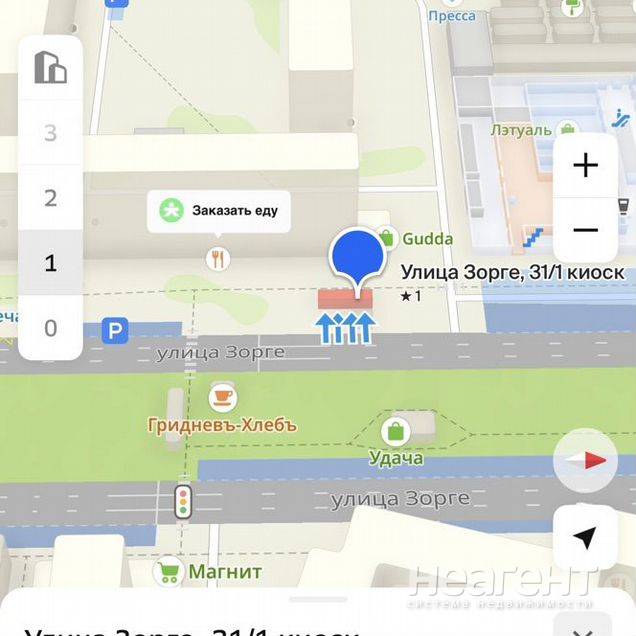This screenshot has height=636, width=636.
Task: Switch to floor 2
Action: [x=50, y=198]
